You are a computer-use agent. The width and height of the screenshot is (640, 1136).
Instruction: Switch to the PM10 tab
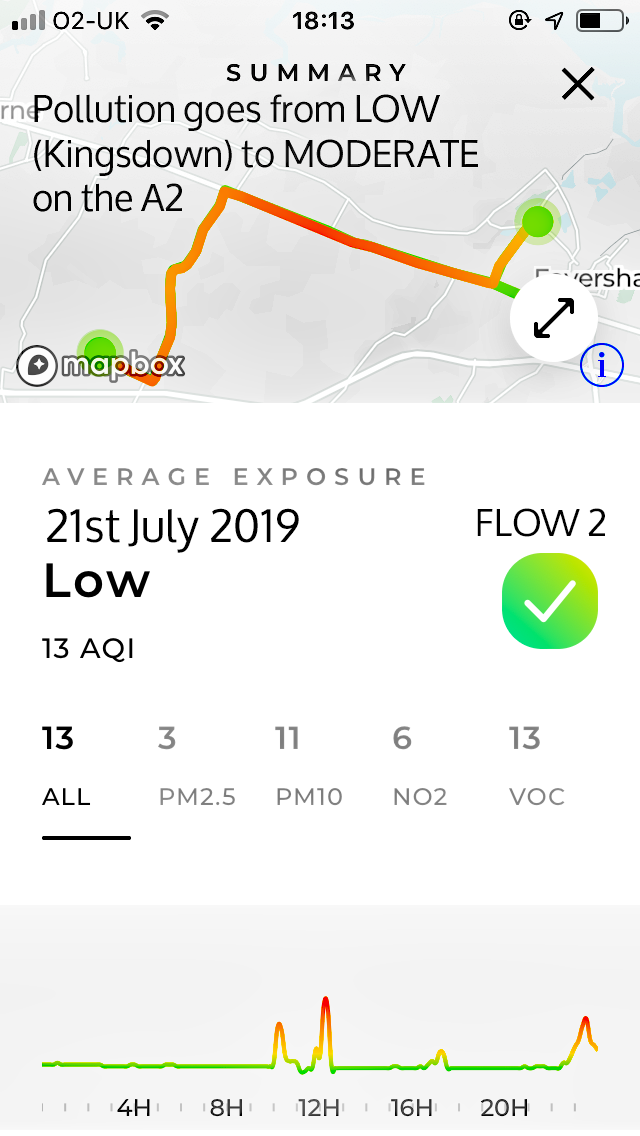point(309,768)
